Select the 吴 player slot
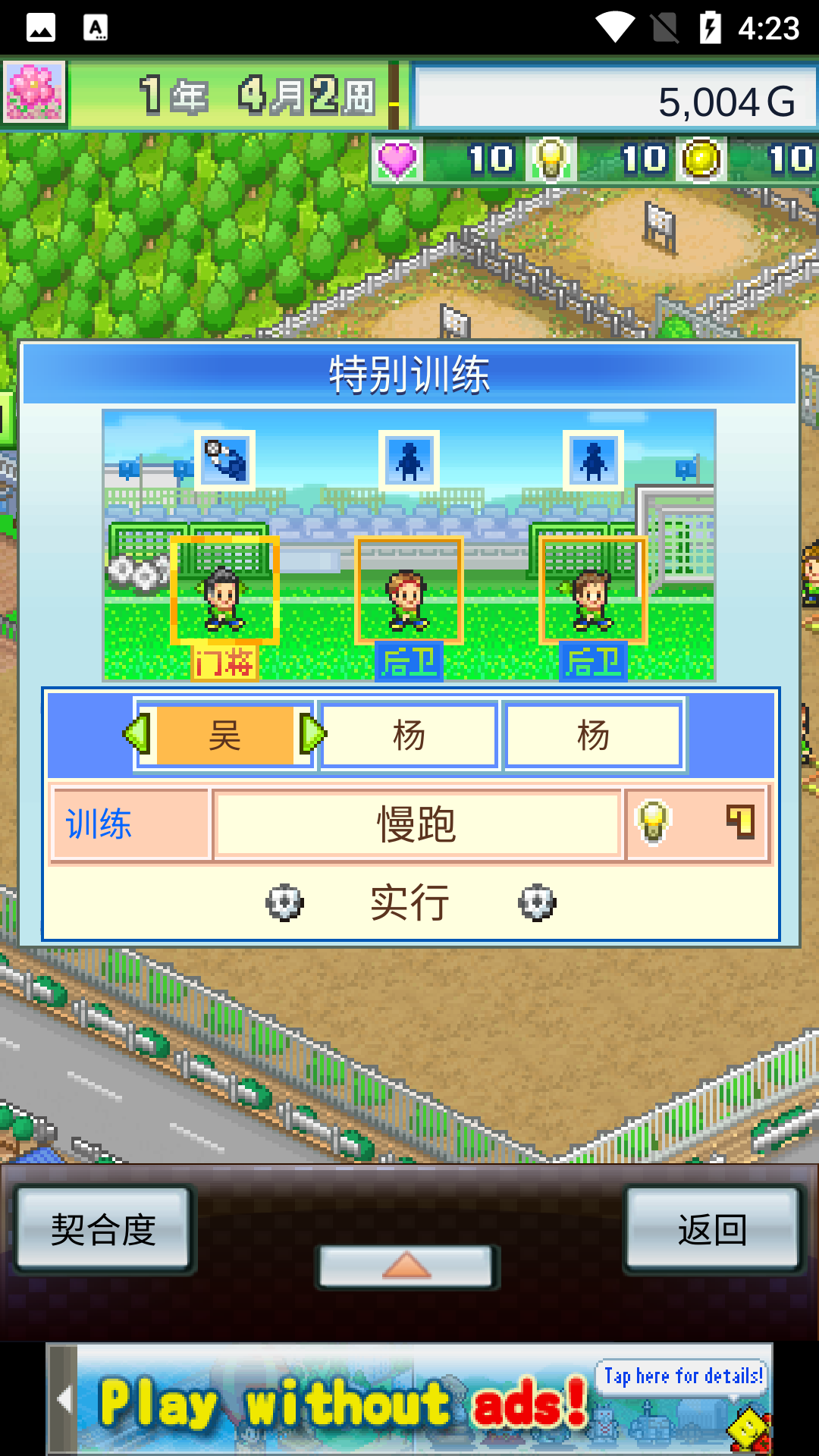 click(224, 735)
